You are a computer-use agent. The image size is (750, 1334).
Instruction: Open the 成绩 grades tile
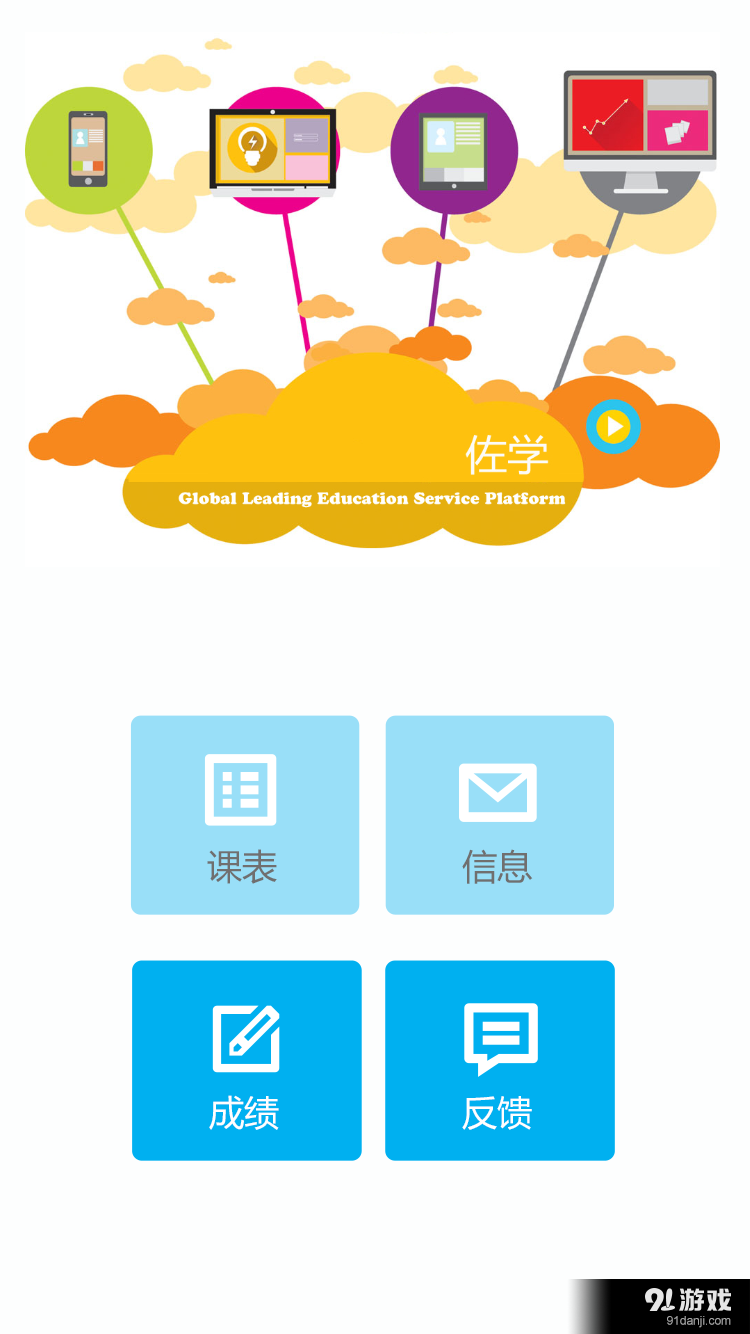pyautogui.click(x=246, y=1060)
